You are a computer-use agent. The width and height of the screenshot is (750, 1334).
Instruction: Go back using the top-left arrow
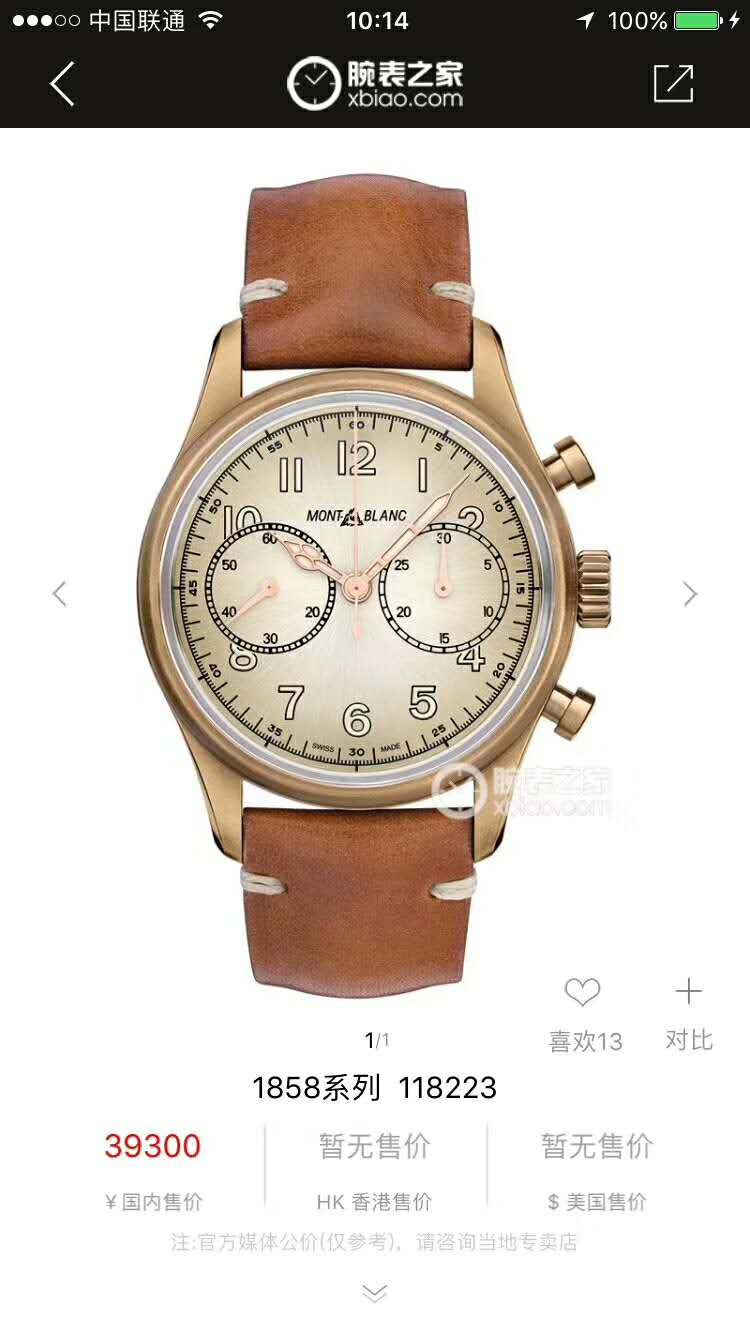62,84
